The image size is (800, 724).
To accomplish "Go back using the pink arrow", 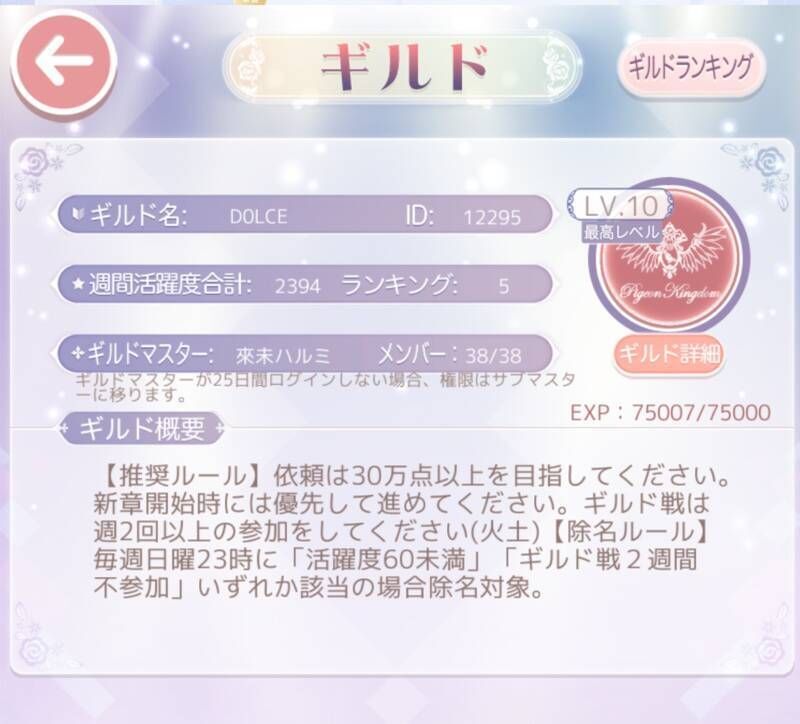I will 64,61.
